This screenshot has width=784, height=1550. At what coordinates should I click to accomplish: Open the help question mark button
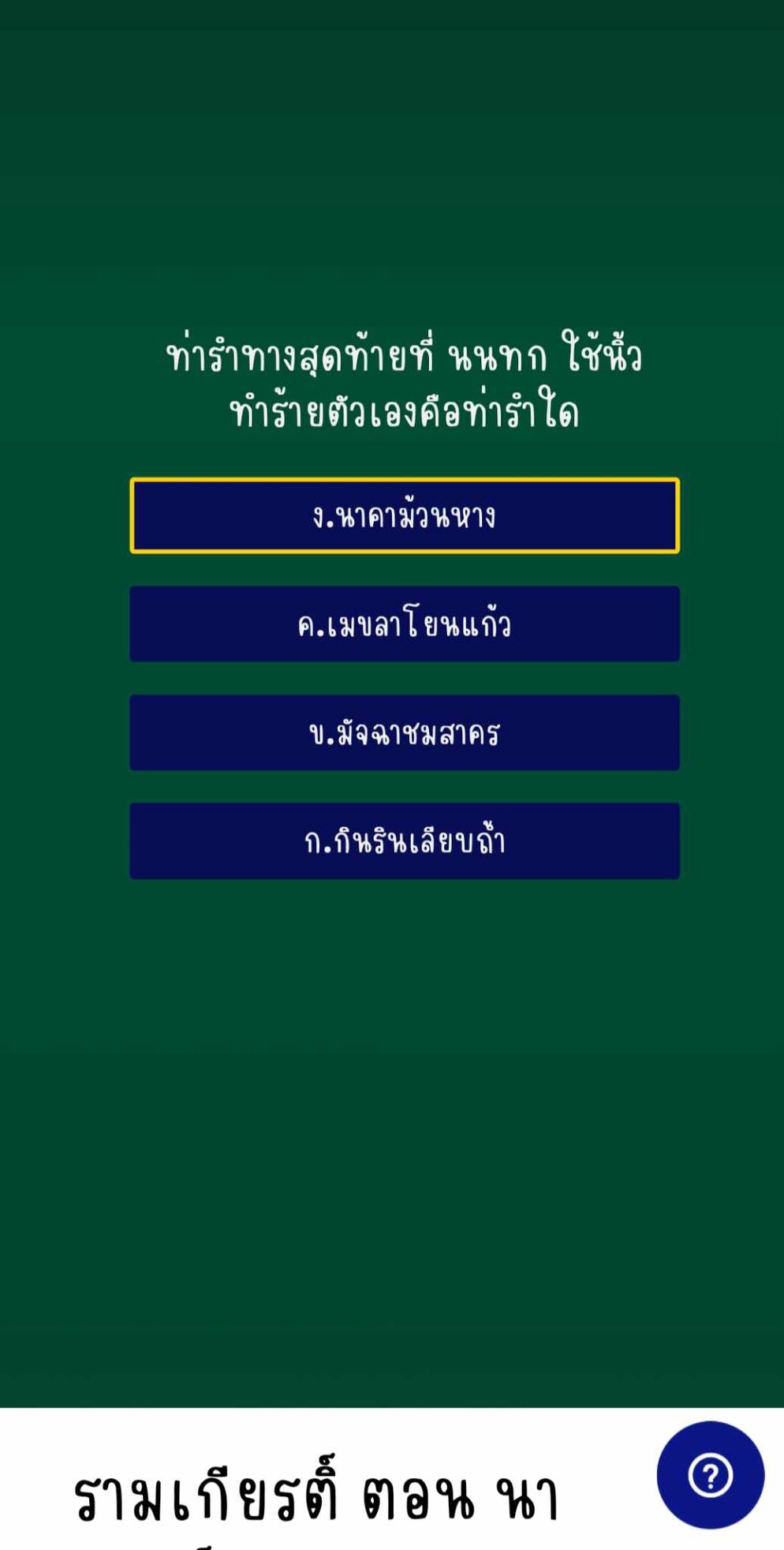coord(710,1475)
